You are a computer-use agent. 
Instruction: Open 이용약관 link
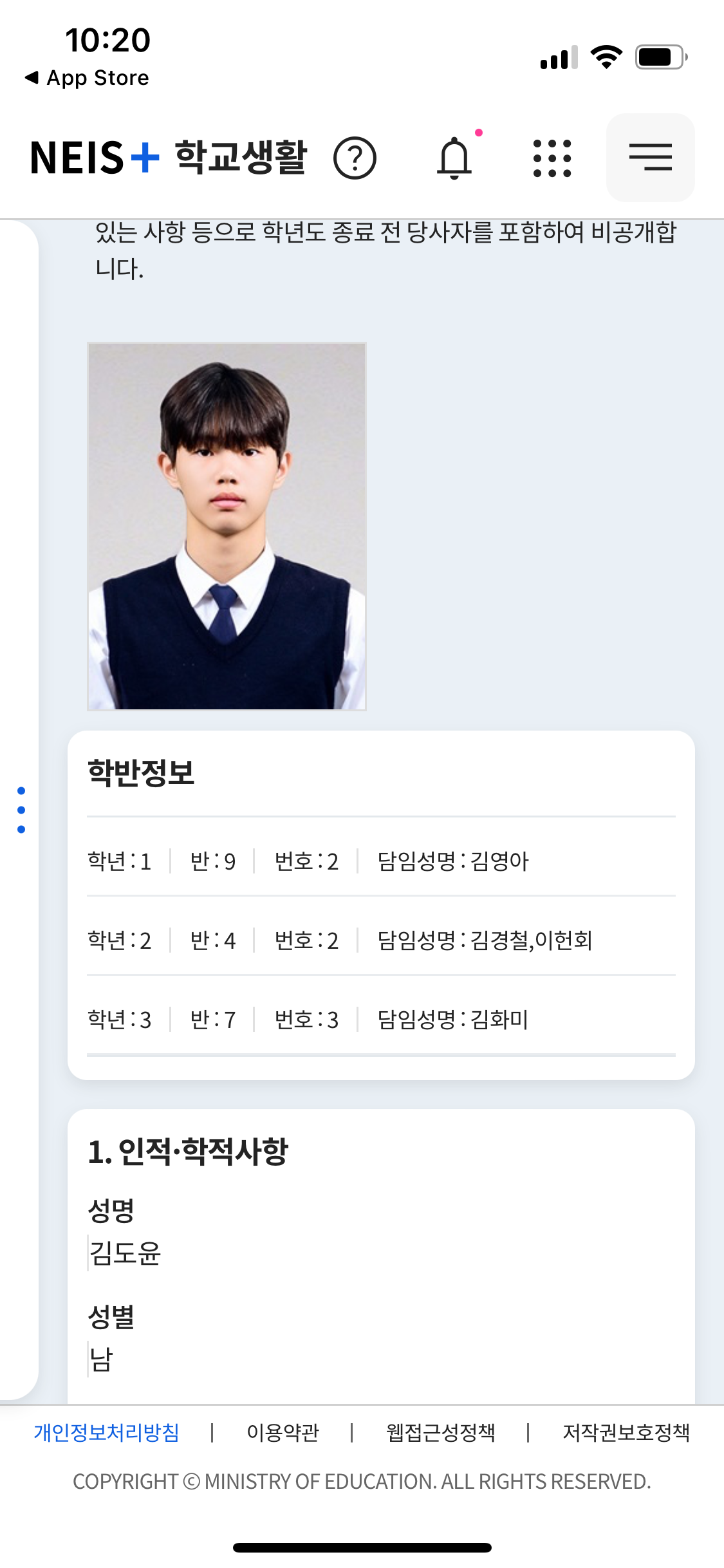(283, 1432)
